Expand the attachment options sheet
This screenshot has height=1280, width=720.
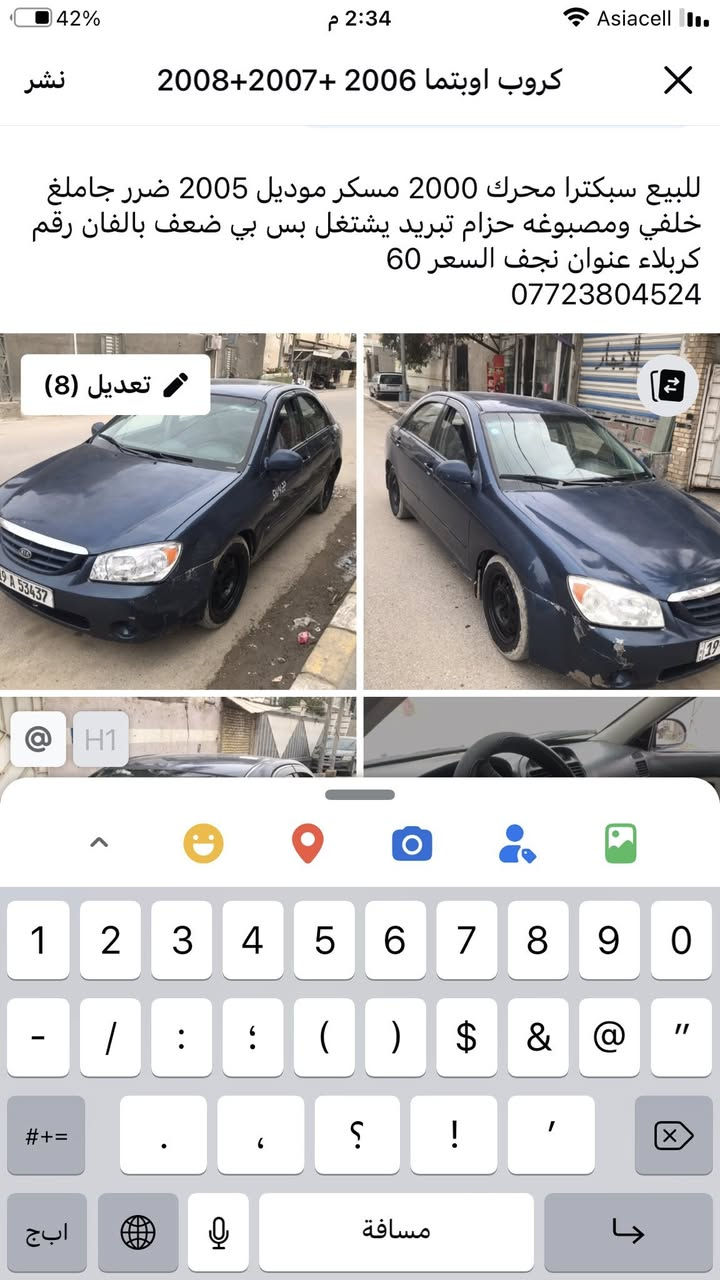tap(98, 843)
